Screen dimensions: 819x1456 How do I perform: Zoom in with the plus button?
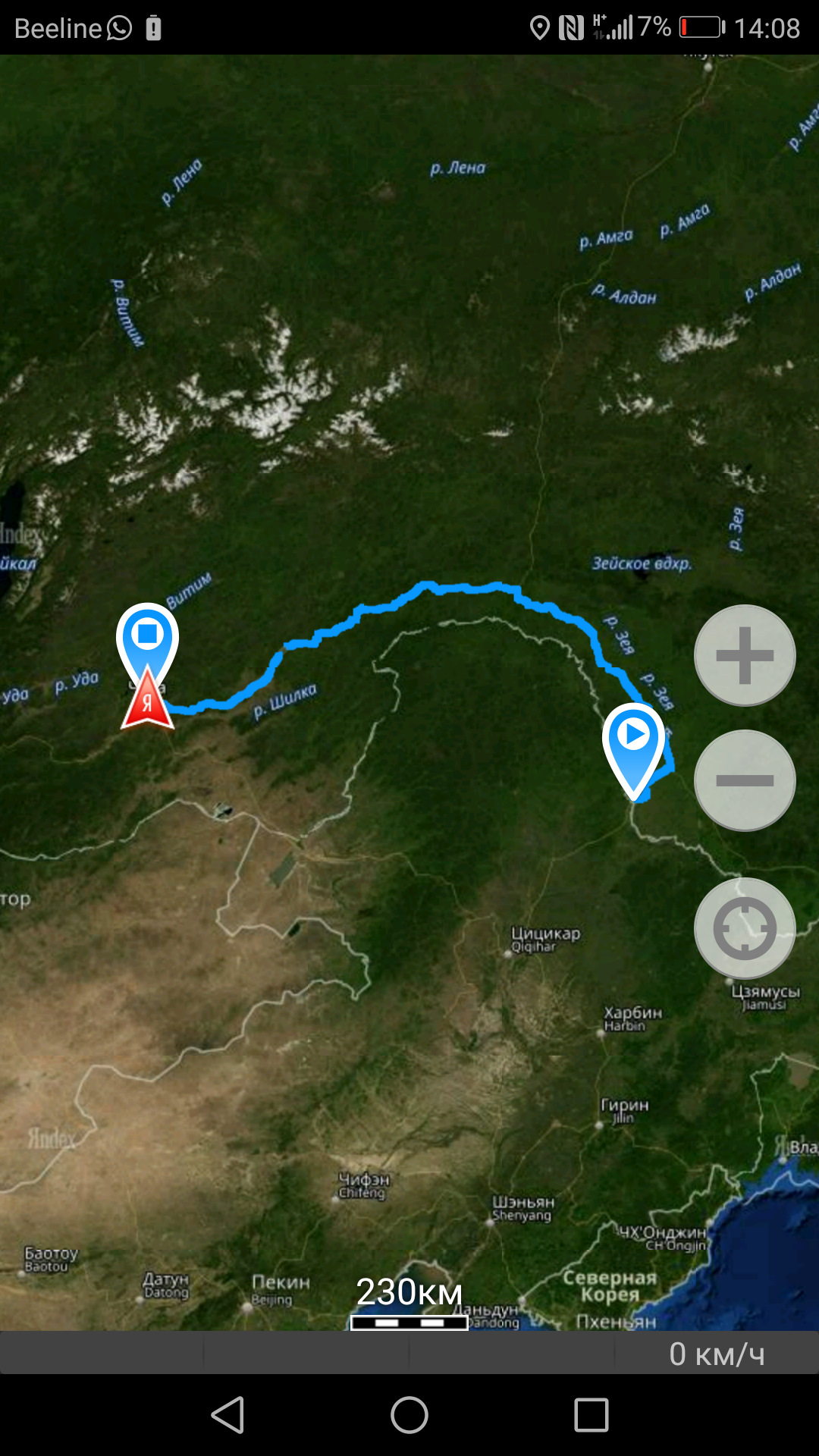click(x=745, y=655)
